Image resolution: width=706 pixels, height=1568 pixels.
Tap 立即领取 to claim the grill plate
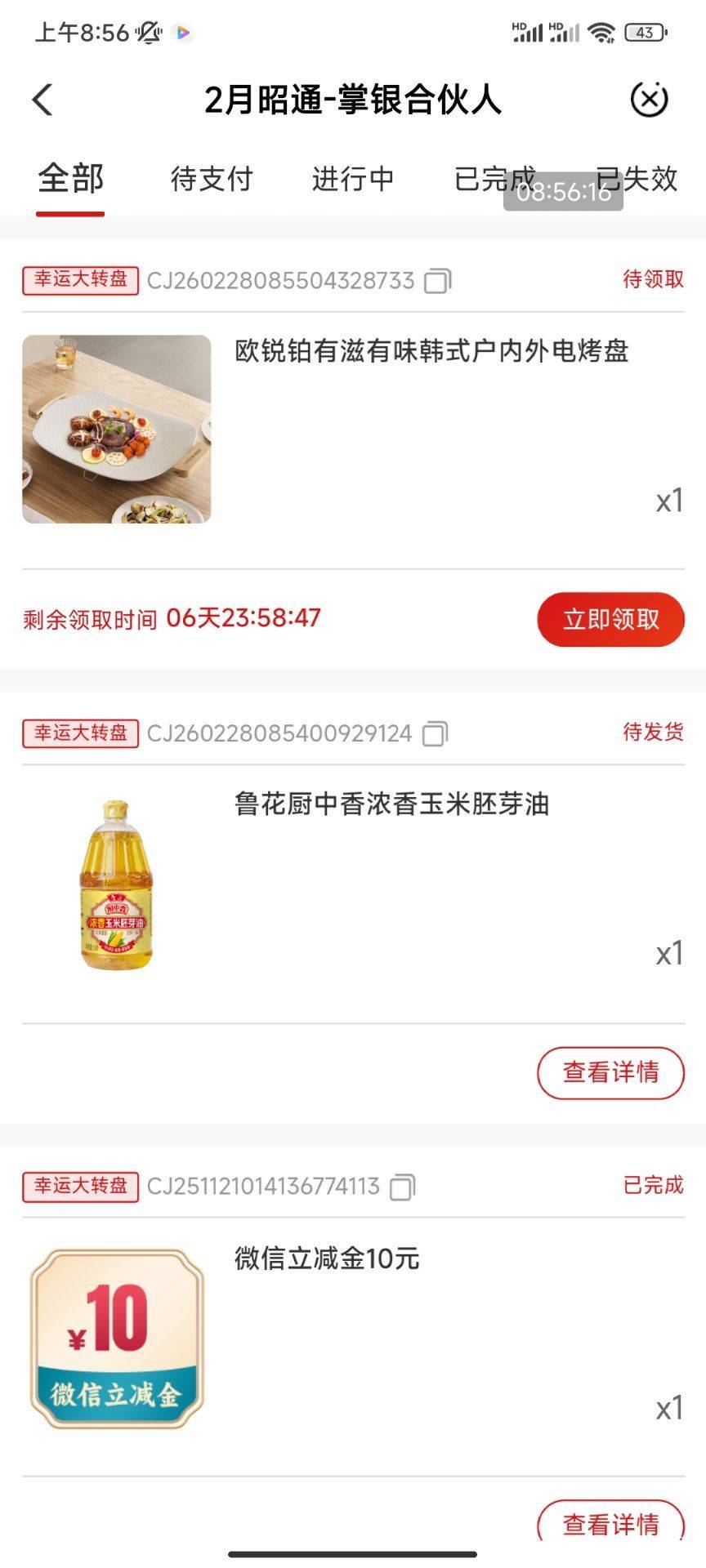click(x=610, y=619)
